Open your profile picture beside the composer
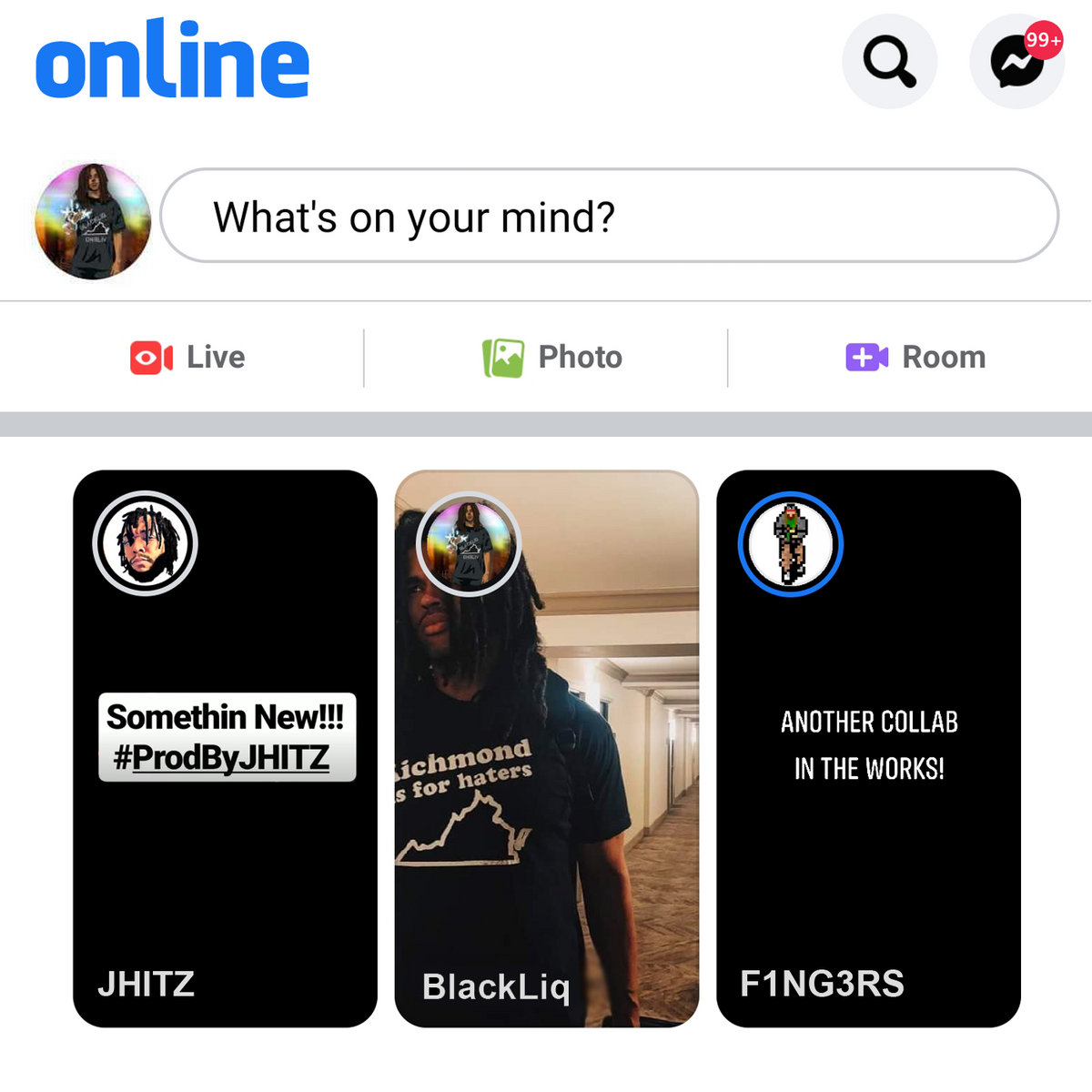Screen dimensions: 1092x1092 pos(92,221)
